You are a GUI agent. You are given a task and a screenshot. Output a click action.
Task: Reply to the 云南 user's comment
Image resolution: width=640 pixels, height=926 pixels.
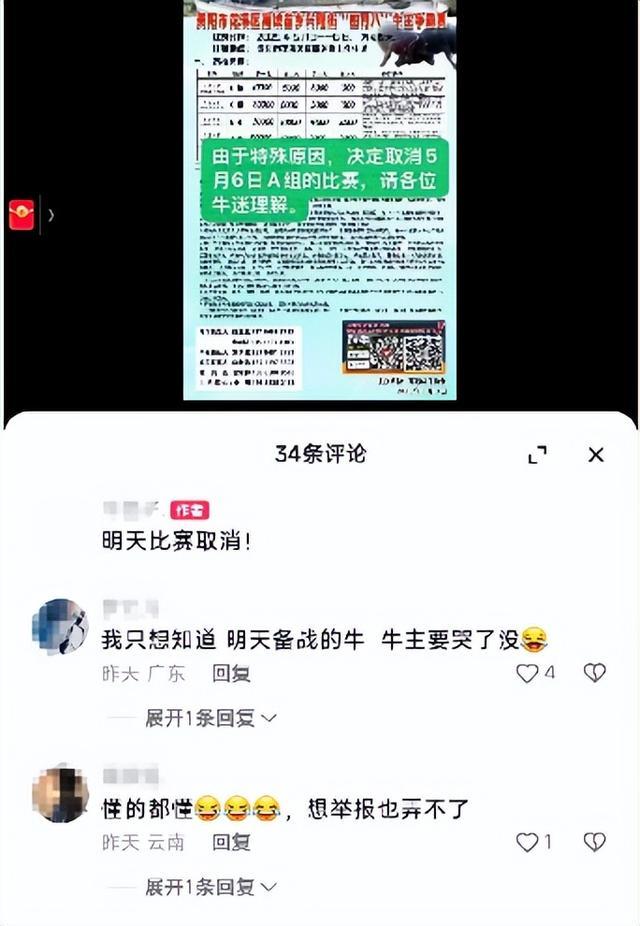point(231,843)
